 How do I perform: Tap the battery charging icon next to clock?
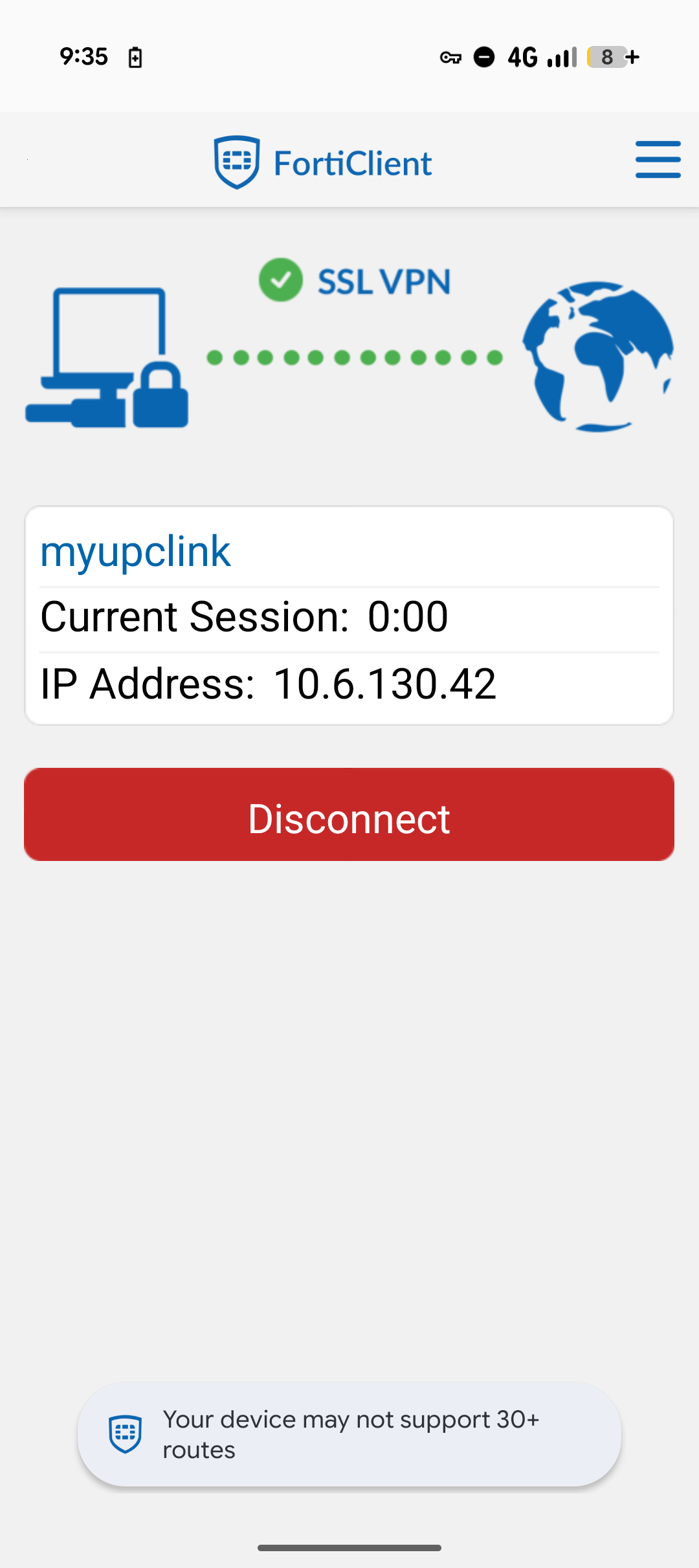pyautogui.click(x=135, y=57)
